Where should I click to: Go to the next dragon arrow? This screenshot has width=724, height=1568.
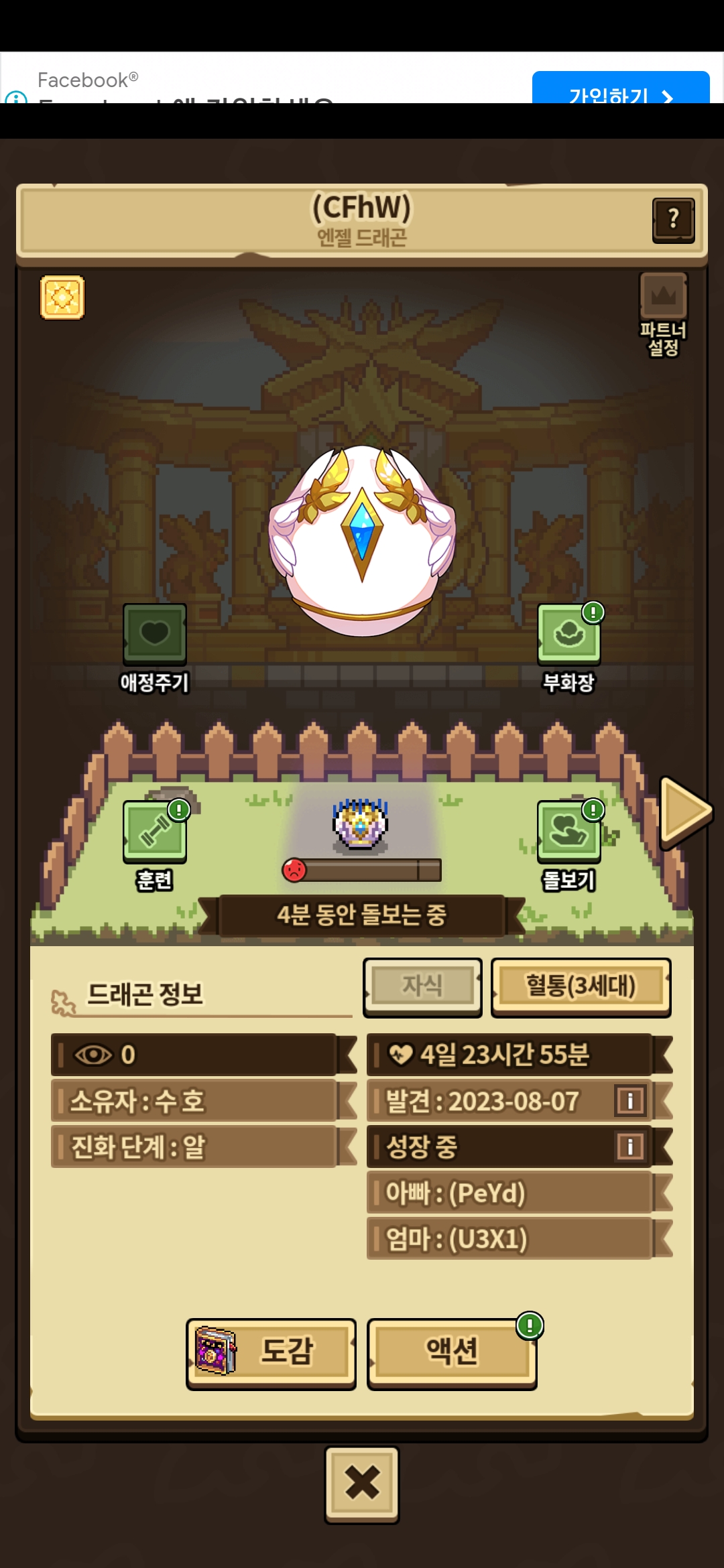pos(684,812)
